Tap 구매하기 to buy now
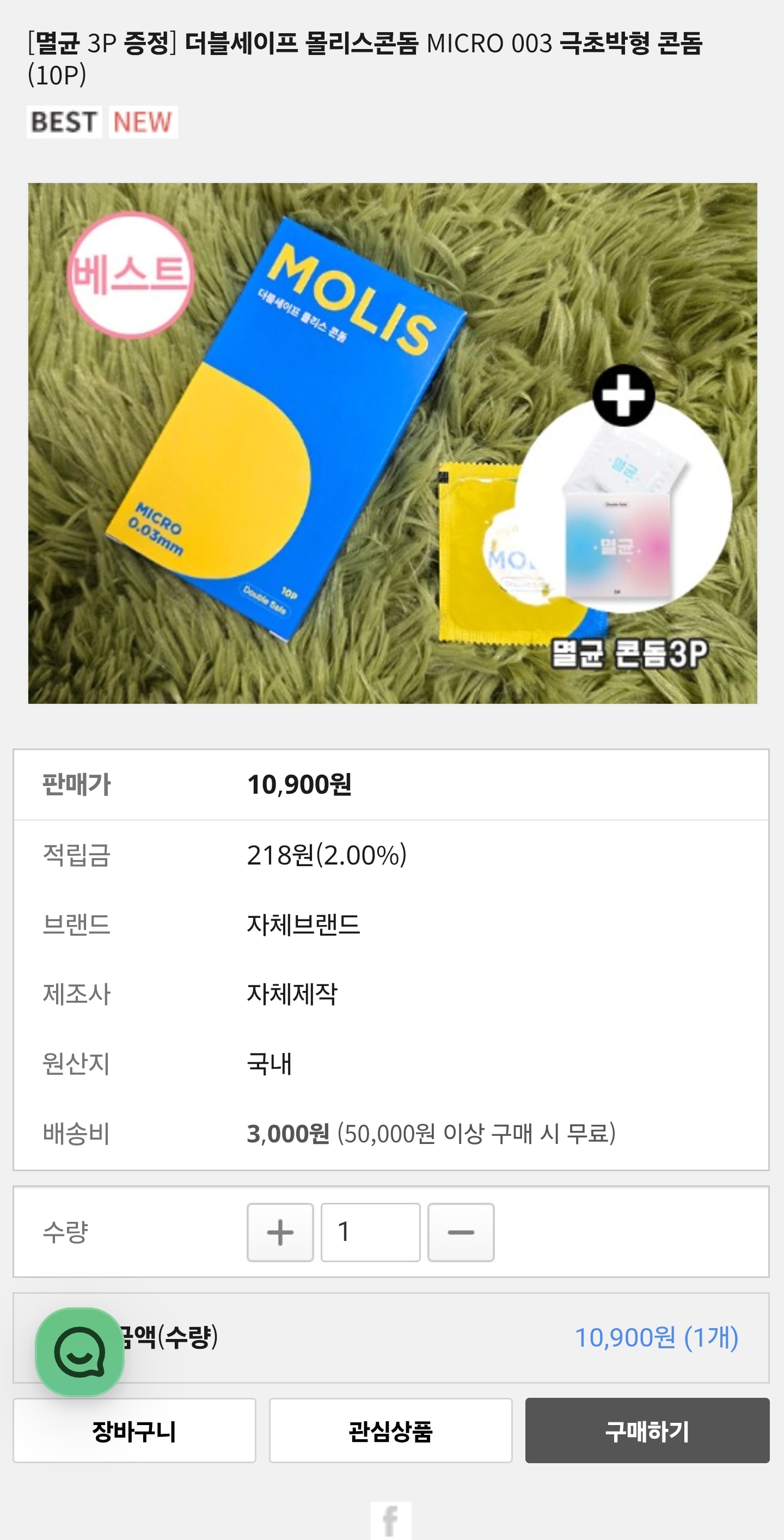The width and height of the screenshot is (784, 1540). [647, 1431]
